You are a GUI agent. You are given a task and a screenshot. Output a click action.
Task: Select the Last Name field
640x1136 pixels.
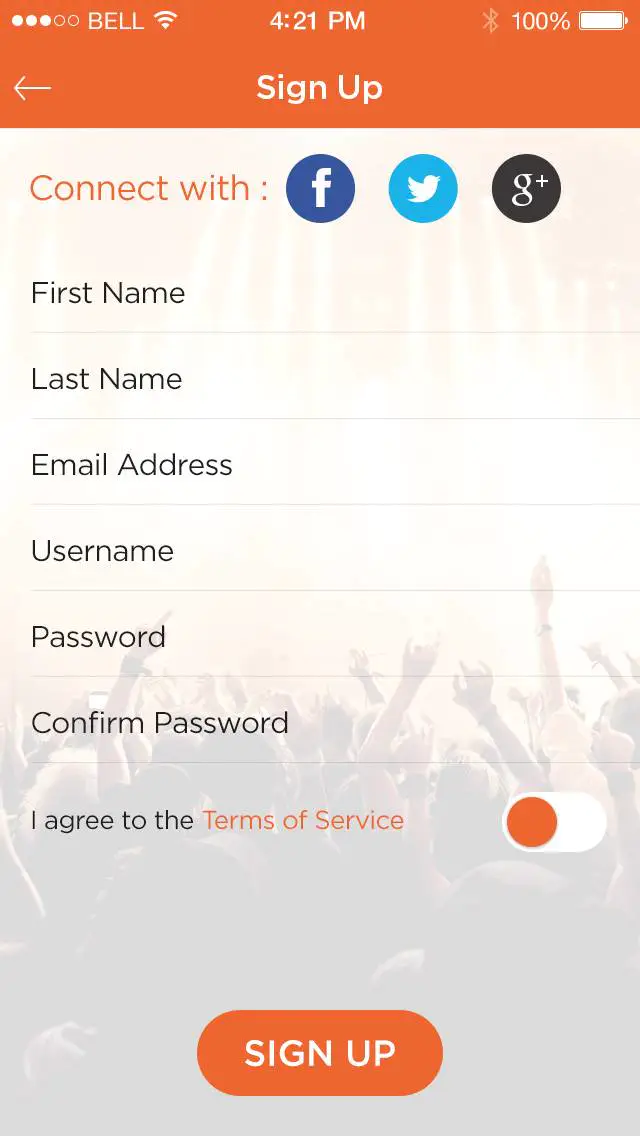coord(335,379)
